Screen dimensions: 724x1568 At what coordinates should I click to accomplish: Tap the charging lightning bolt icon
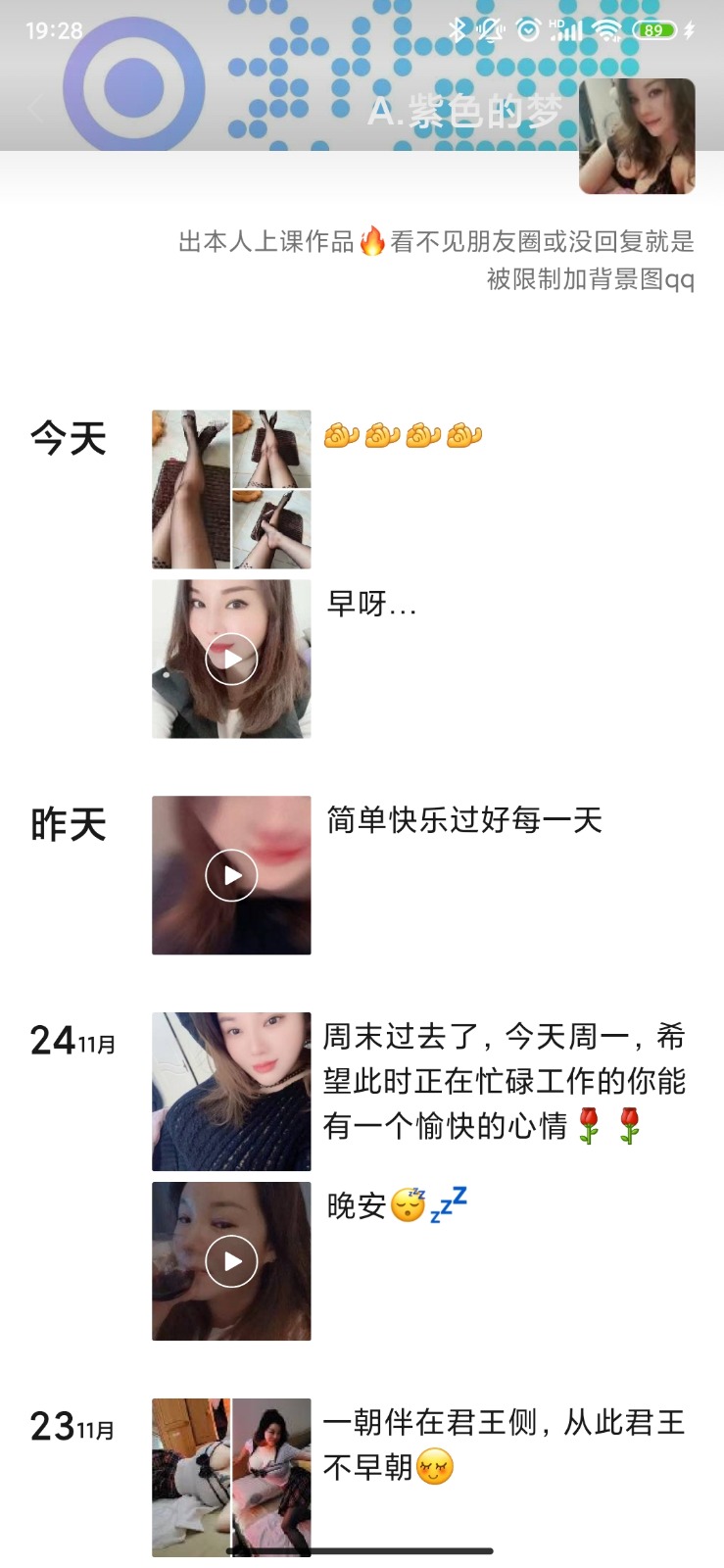coord(689,30)
